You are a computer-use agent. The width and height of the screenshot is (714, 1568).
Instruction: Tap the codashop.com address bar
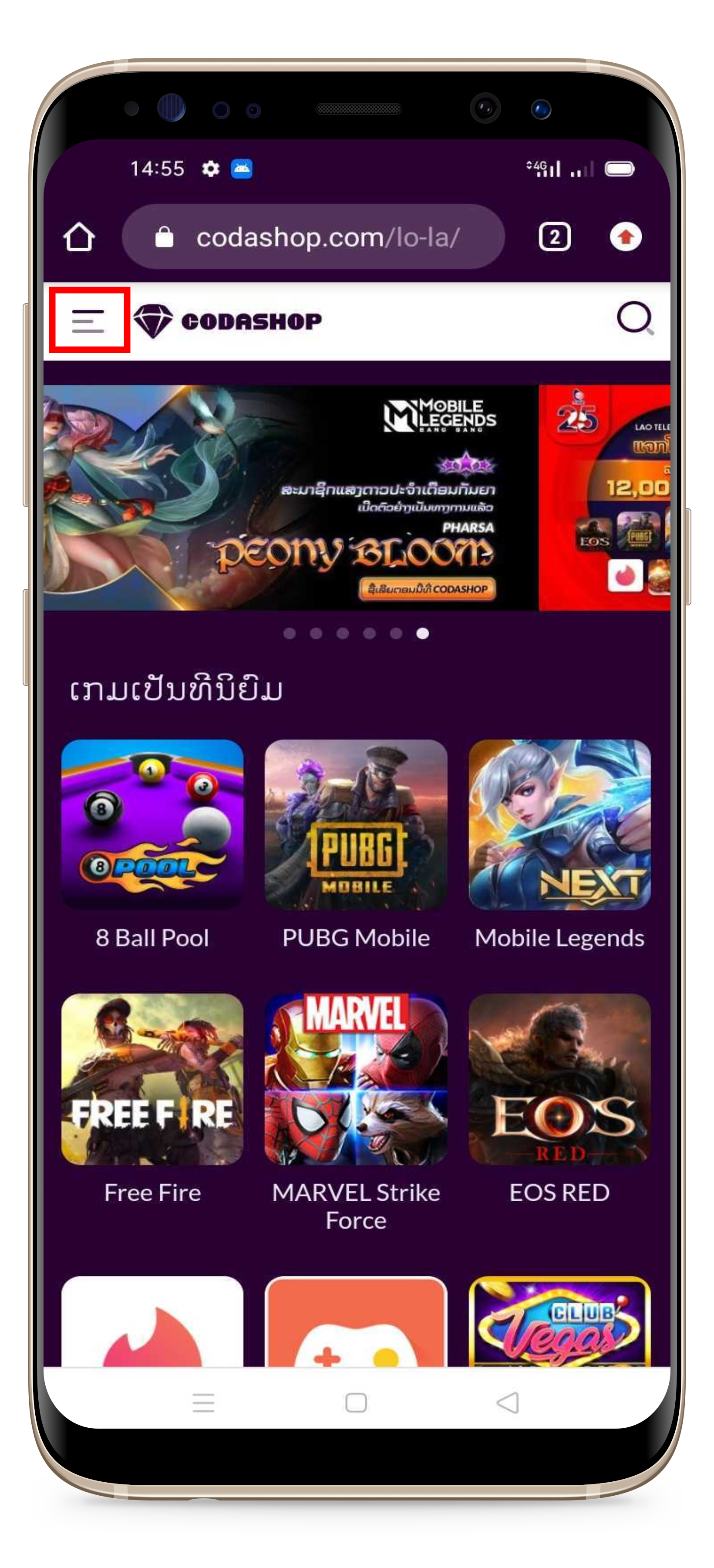(x=313, y=237)
